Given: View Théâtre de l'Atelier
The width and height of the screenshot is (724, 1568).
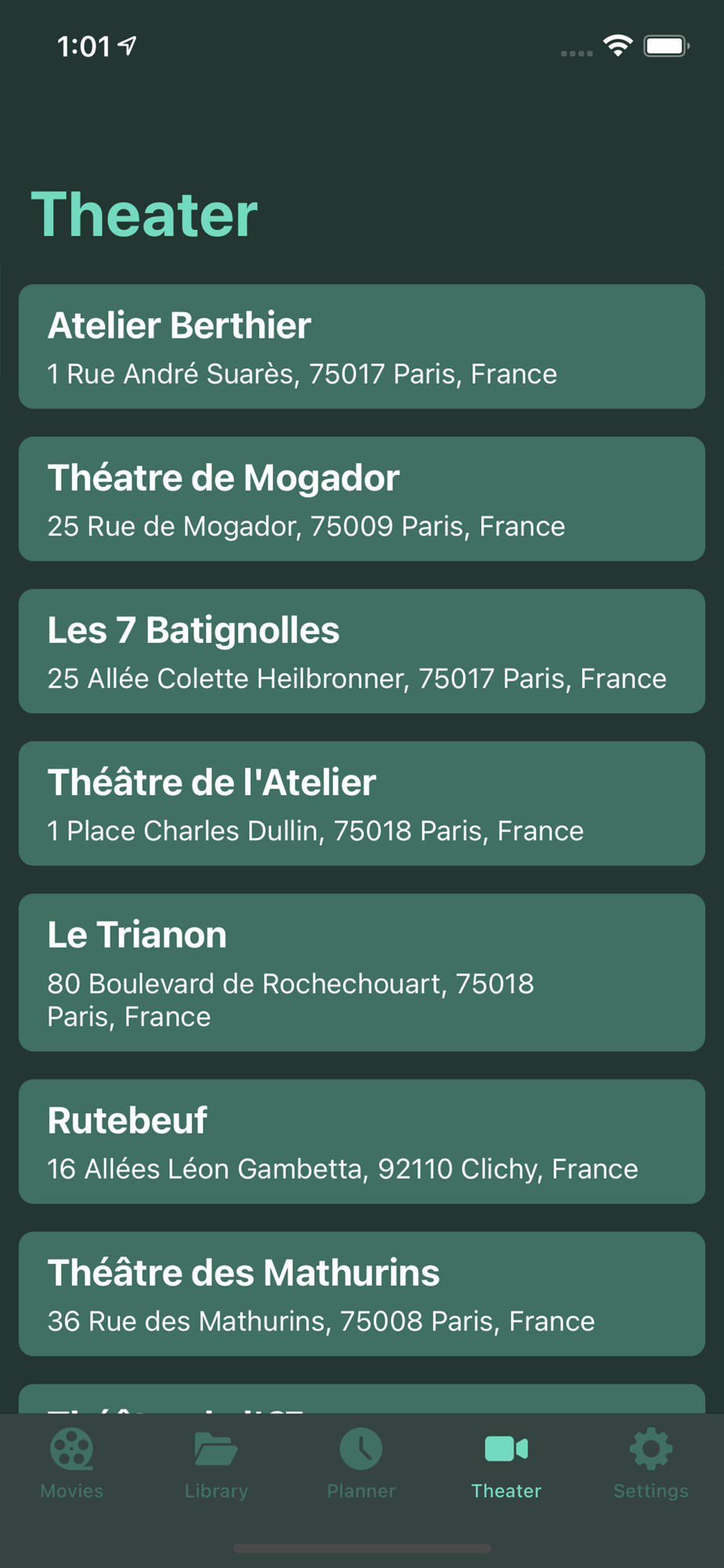Looking at the screenshot, I should (362, 804).
